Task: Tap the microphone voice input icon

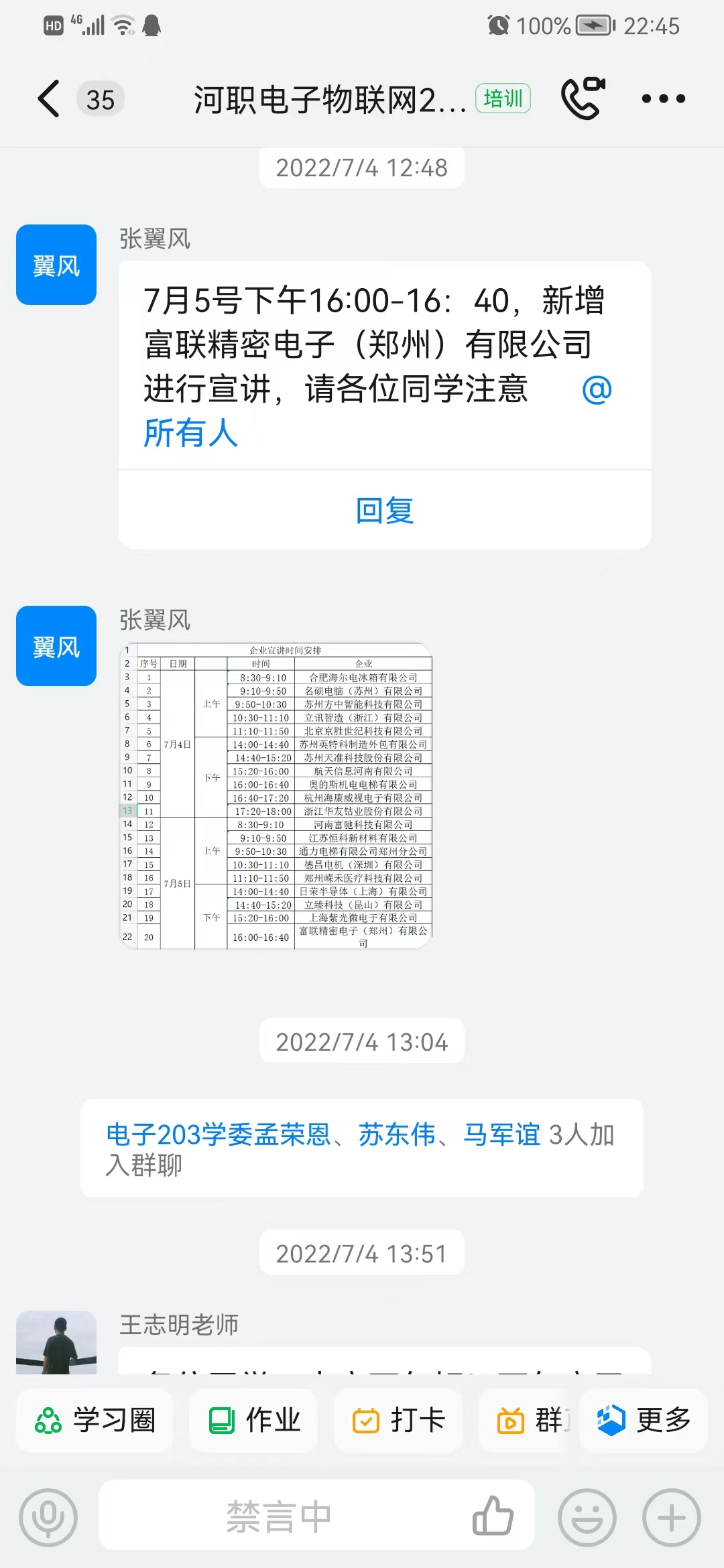Action: click(48, 1518)
